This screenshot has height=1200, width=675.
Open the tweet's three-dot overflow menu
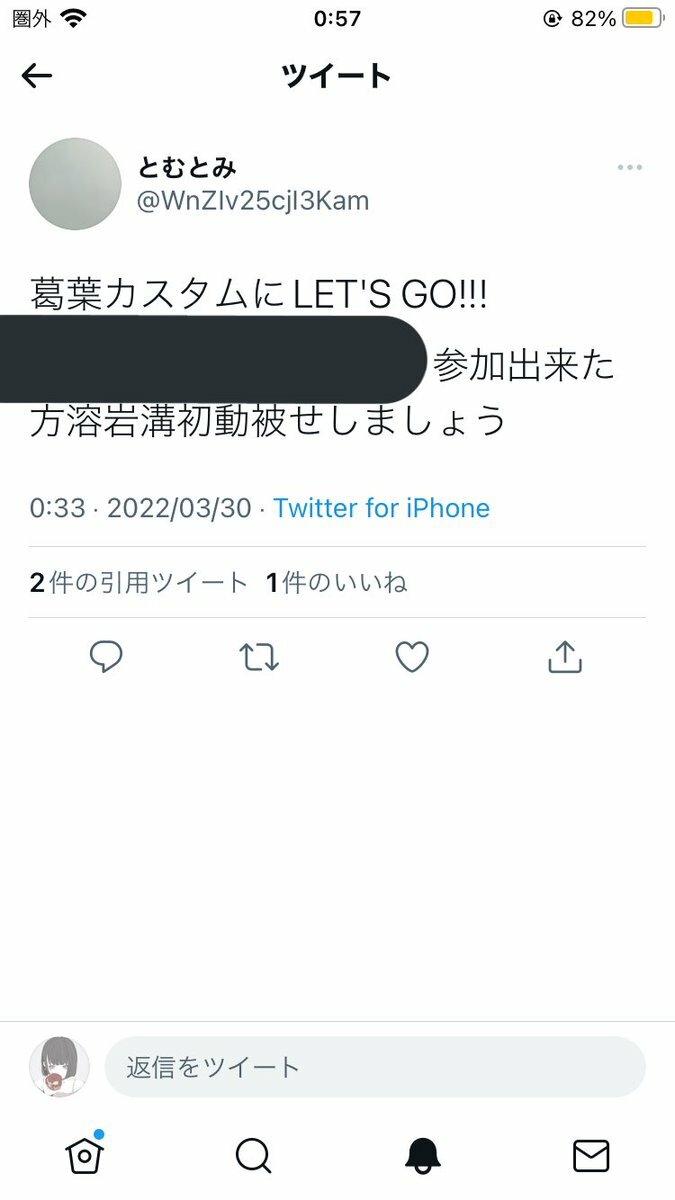(x=630, y=167)
